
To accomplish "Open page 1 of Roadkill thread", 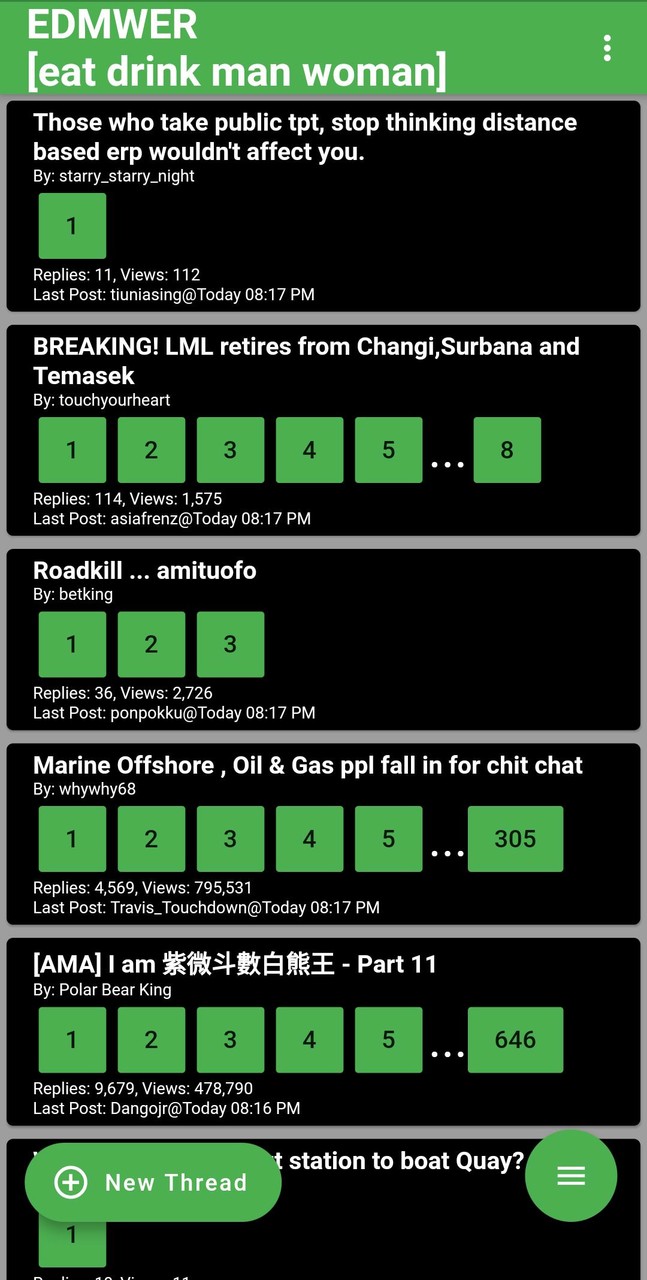I will pyautogui.click(x=72, y=644).
